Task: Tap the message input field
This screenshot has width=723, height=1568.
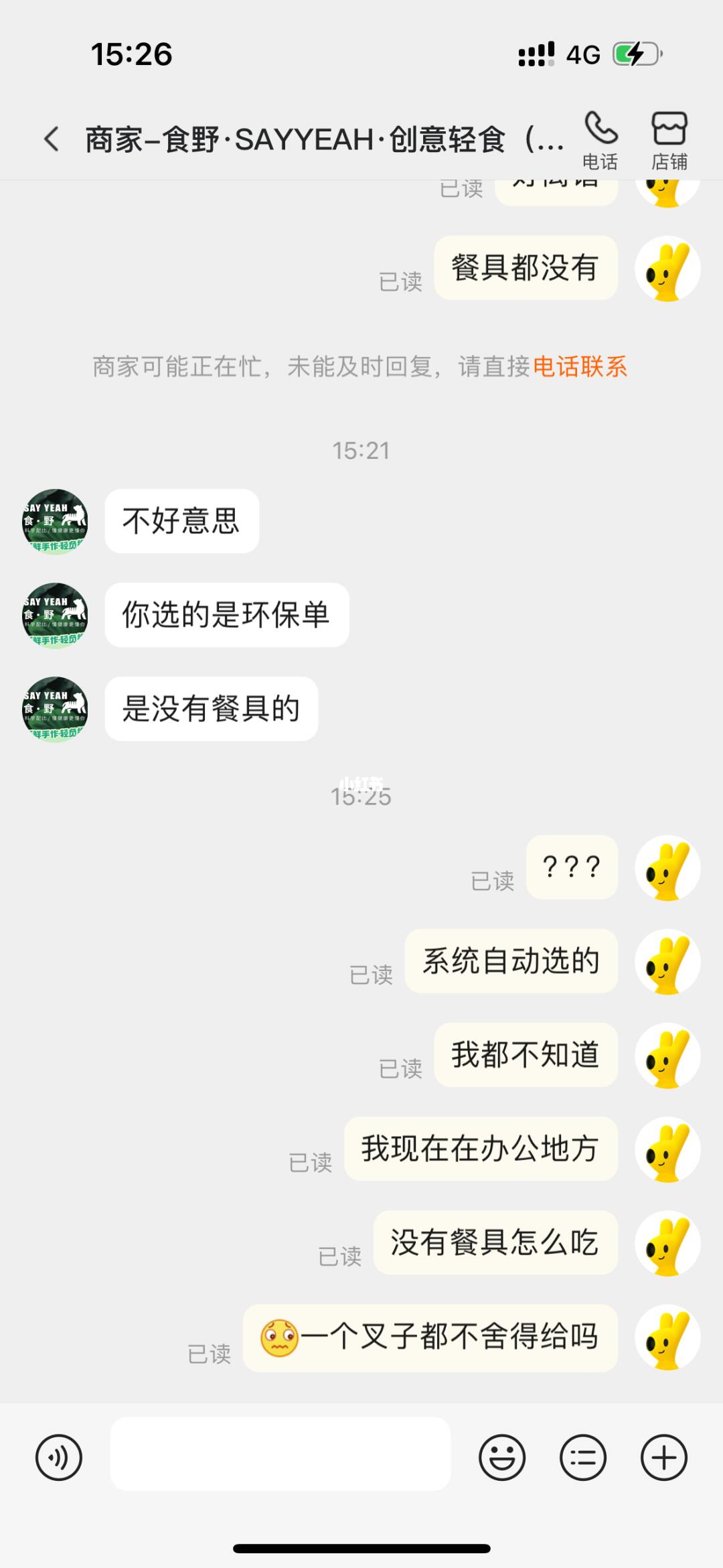Action: 281,1457
